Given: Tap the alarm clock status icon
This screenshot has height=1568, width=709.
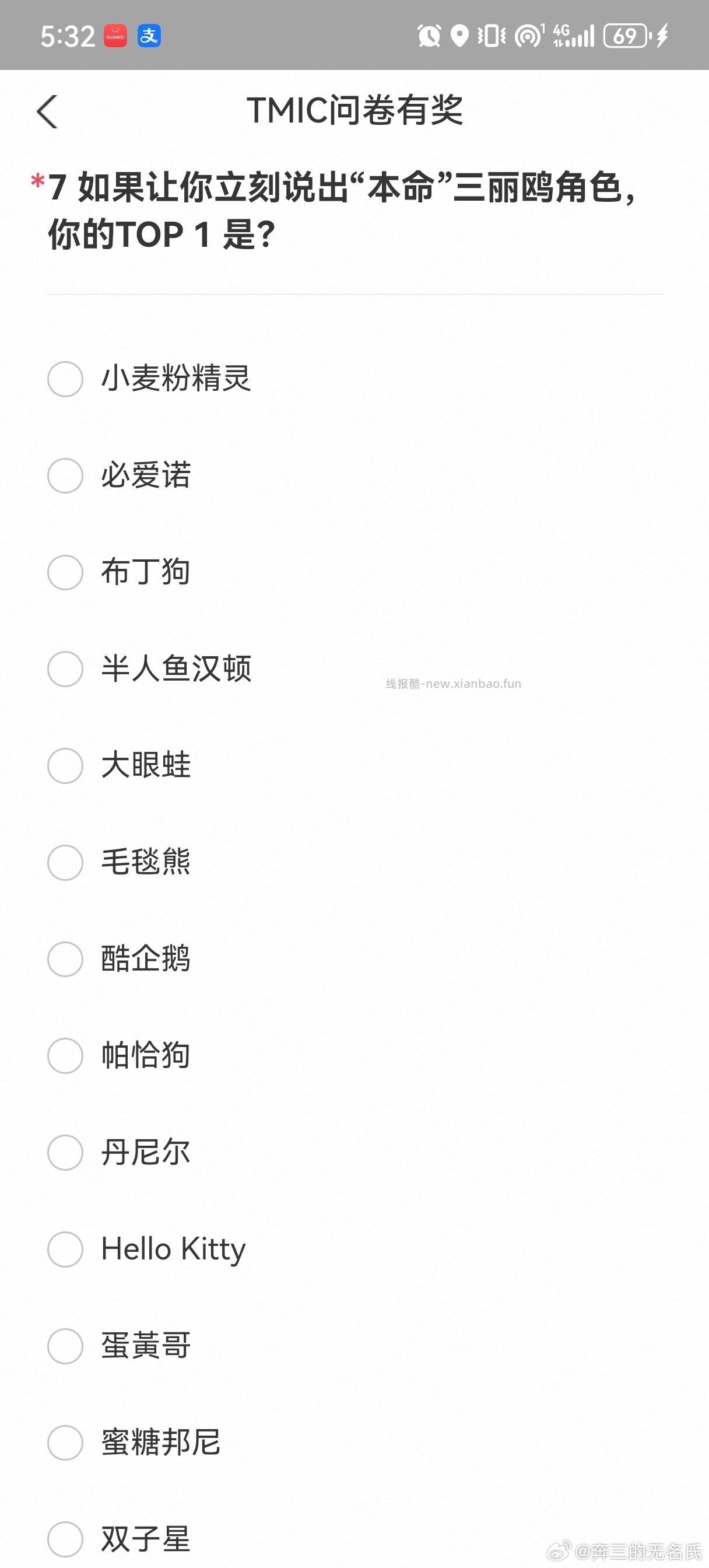Looking at the screenshot, I should (x=430, y=37).
